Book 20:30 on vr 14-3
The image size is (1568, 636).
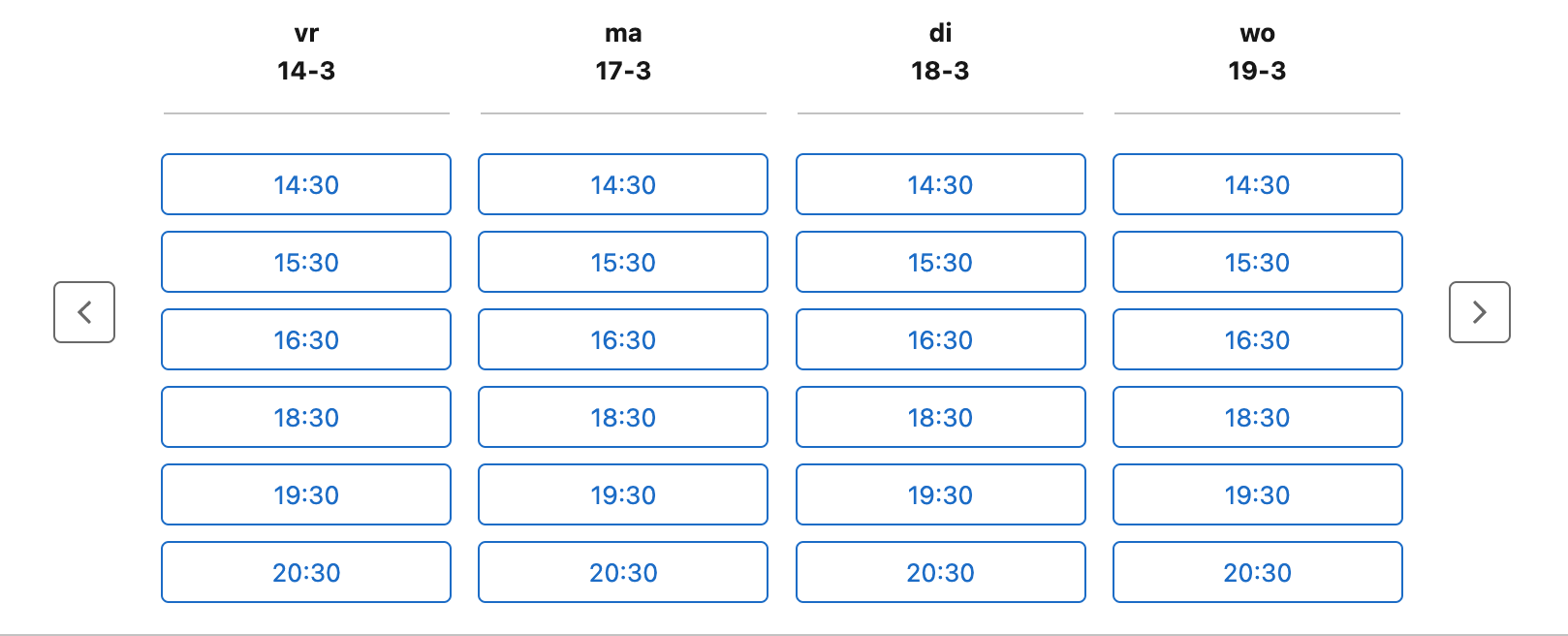coord(306,572)
